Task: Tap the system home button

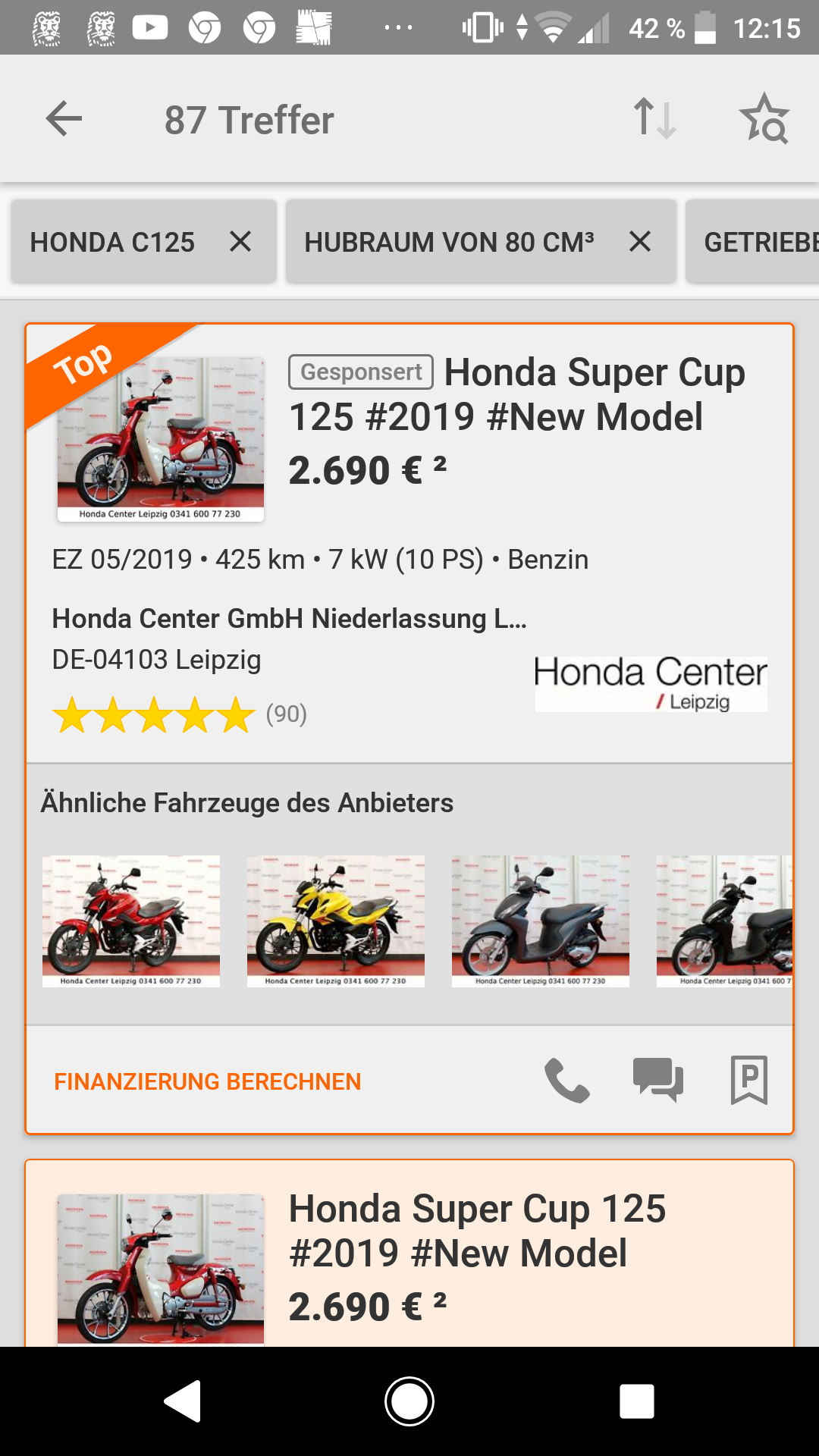Action: (409, 1401)
